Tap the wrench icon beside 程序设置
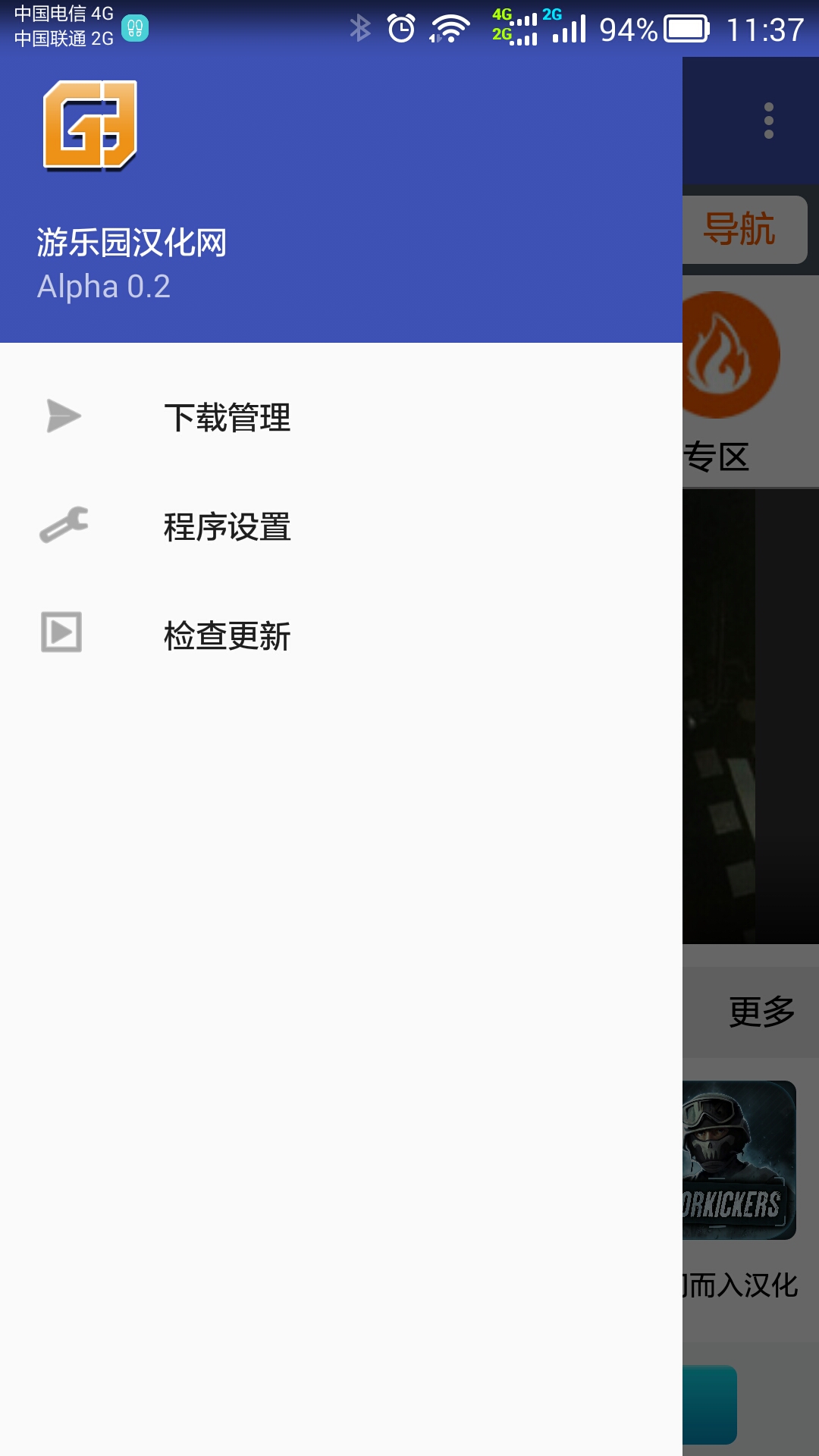This screenshot has height=1456, width=819. tap(61, 523)
